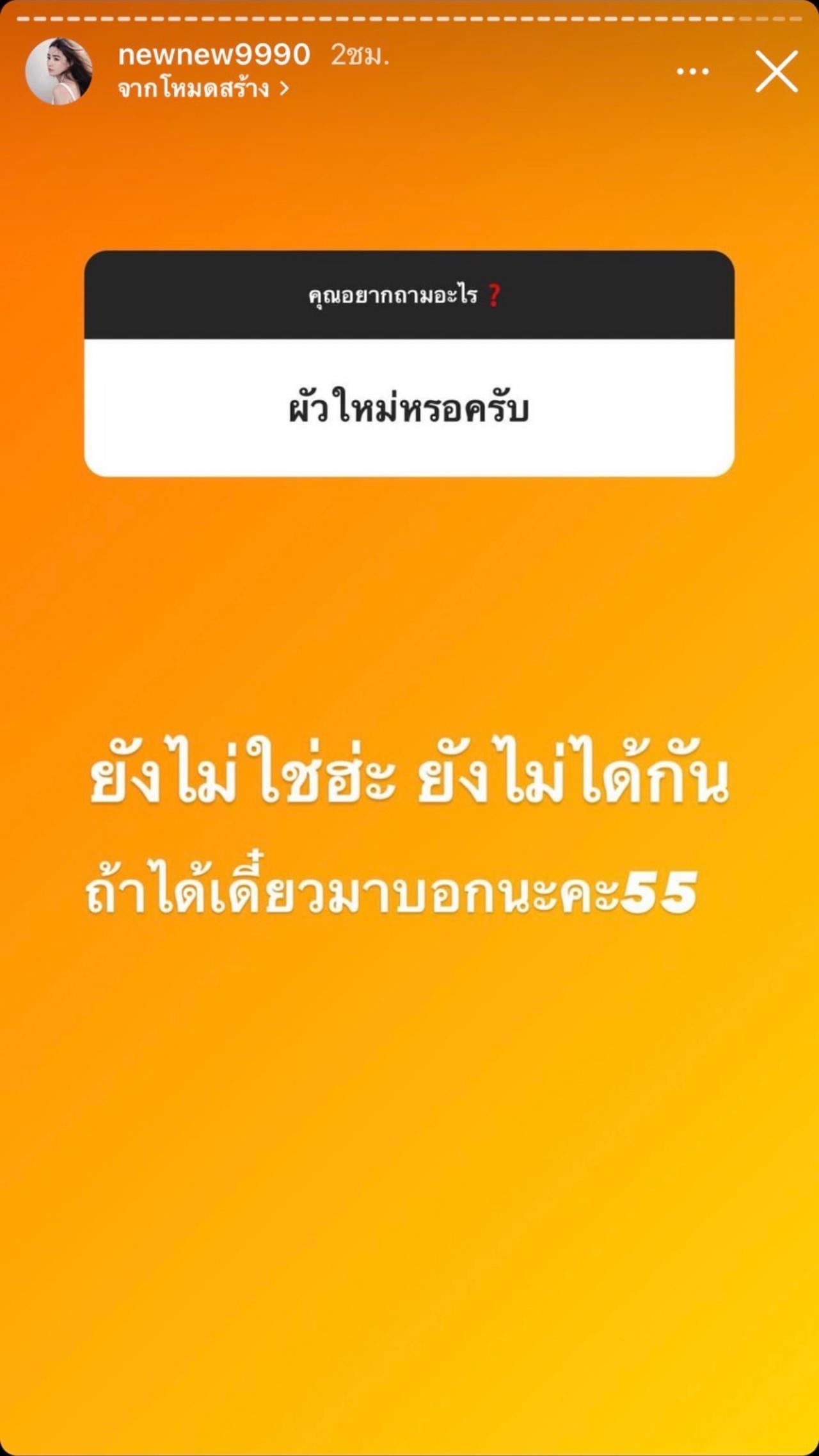
Task: Close the story viewer
Action: tap(776, 71)
